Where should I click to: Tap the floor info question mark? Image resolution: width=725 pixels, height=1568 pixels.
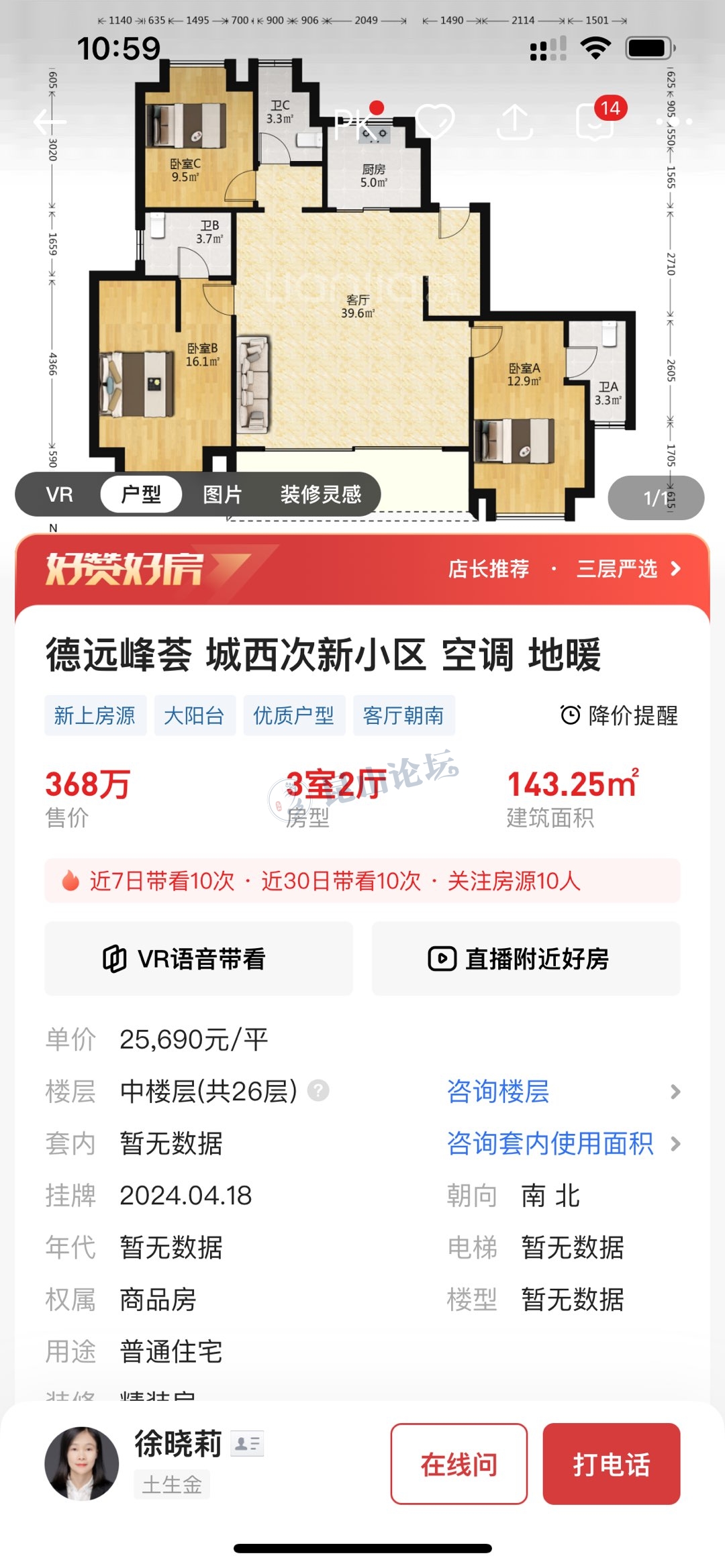[318, 1091]
